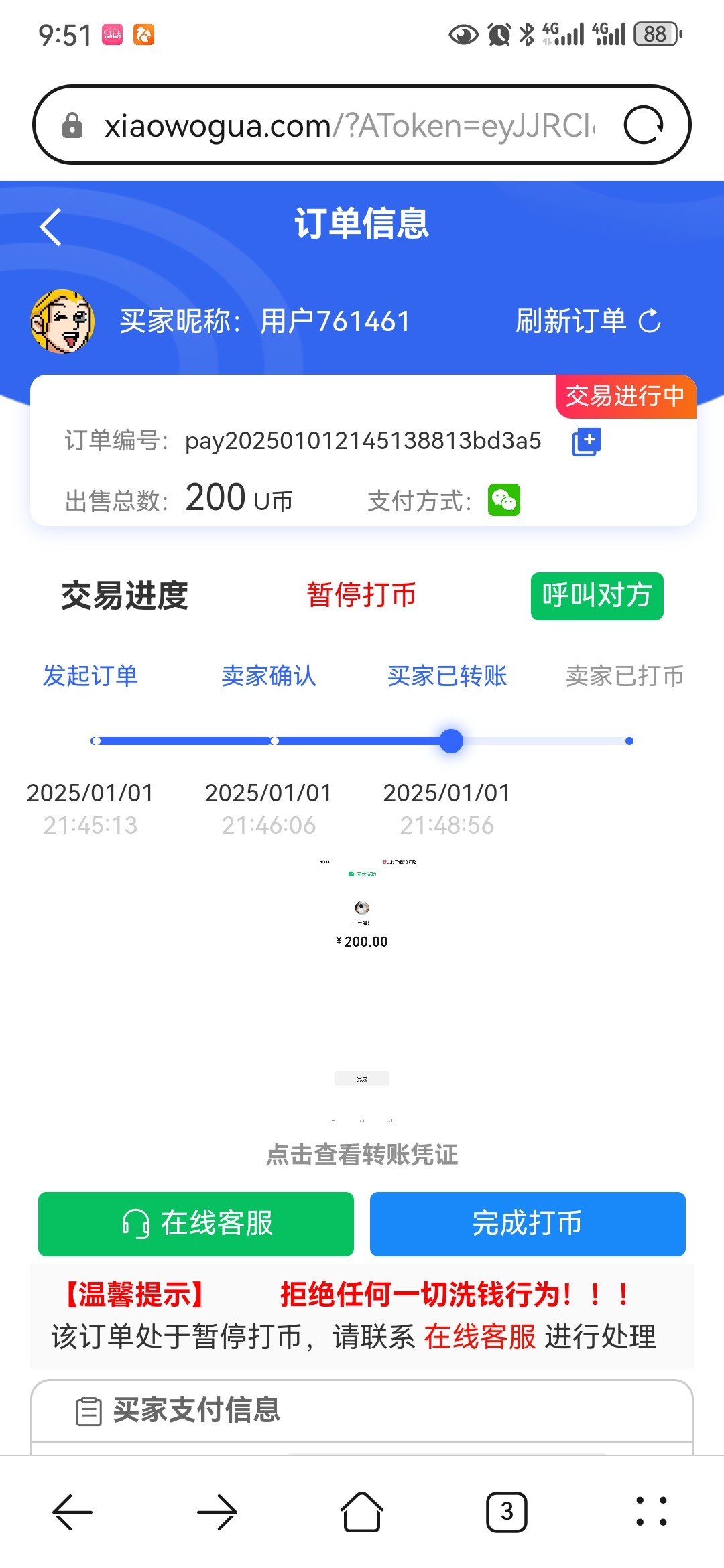Go to the browser home page

coord(362,1512)
